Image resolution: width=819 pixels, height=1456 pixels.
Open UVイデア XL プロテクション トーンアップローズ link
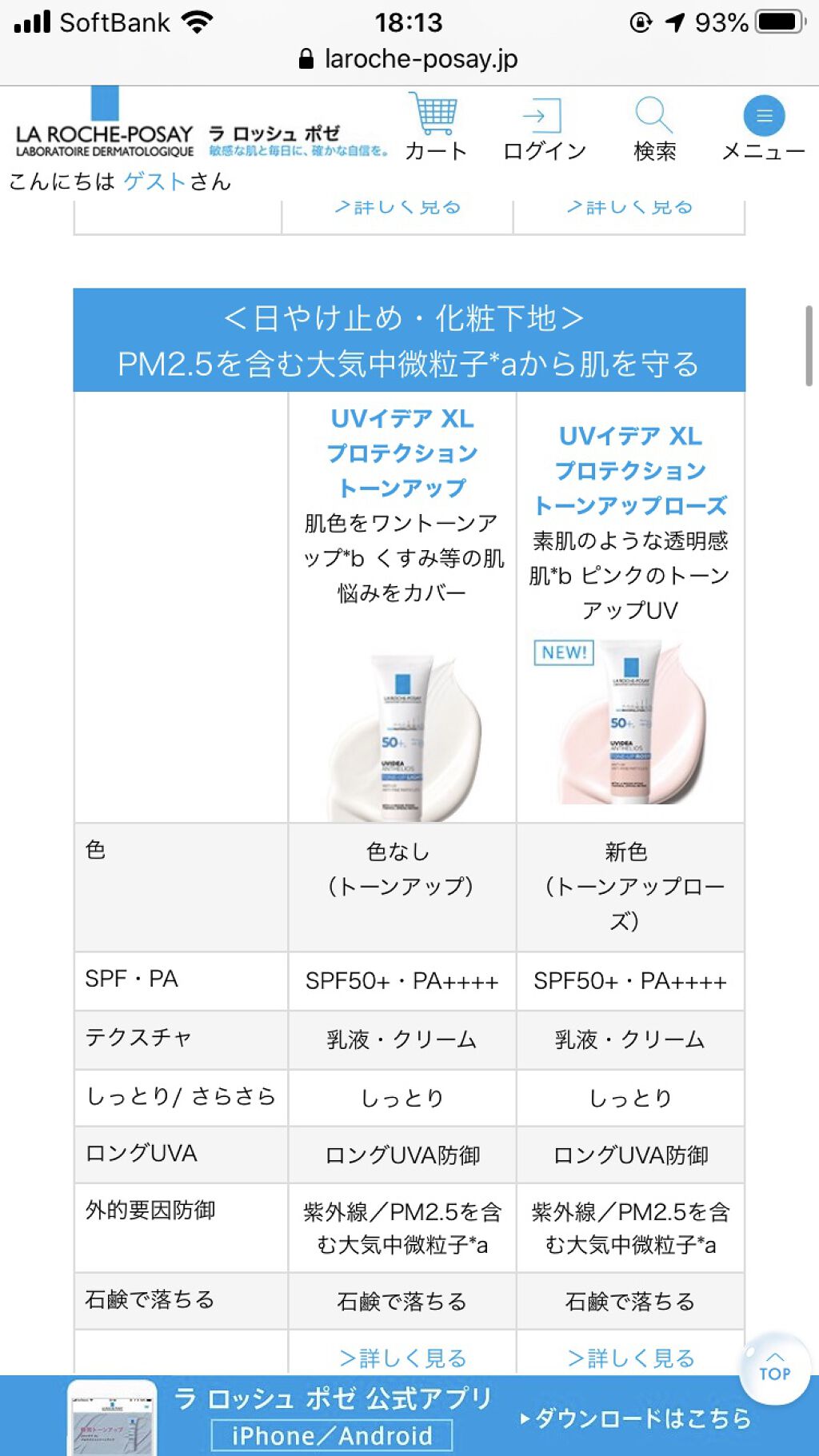click(630, 470)
